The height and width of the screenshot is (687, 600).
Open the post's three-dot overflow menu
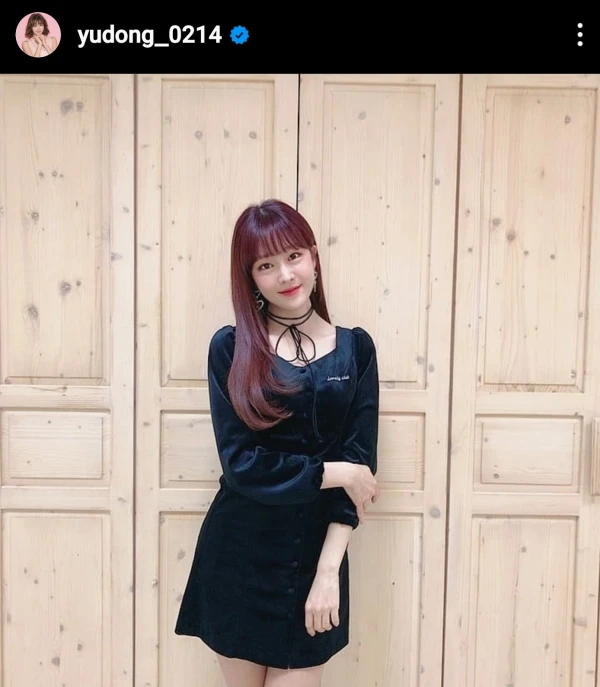(579, 35)
